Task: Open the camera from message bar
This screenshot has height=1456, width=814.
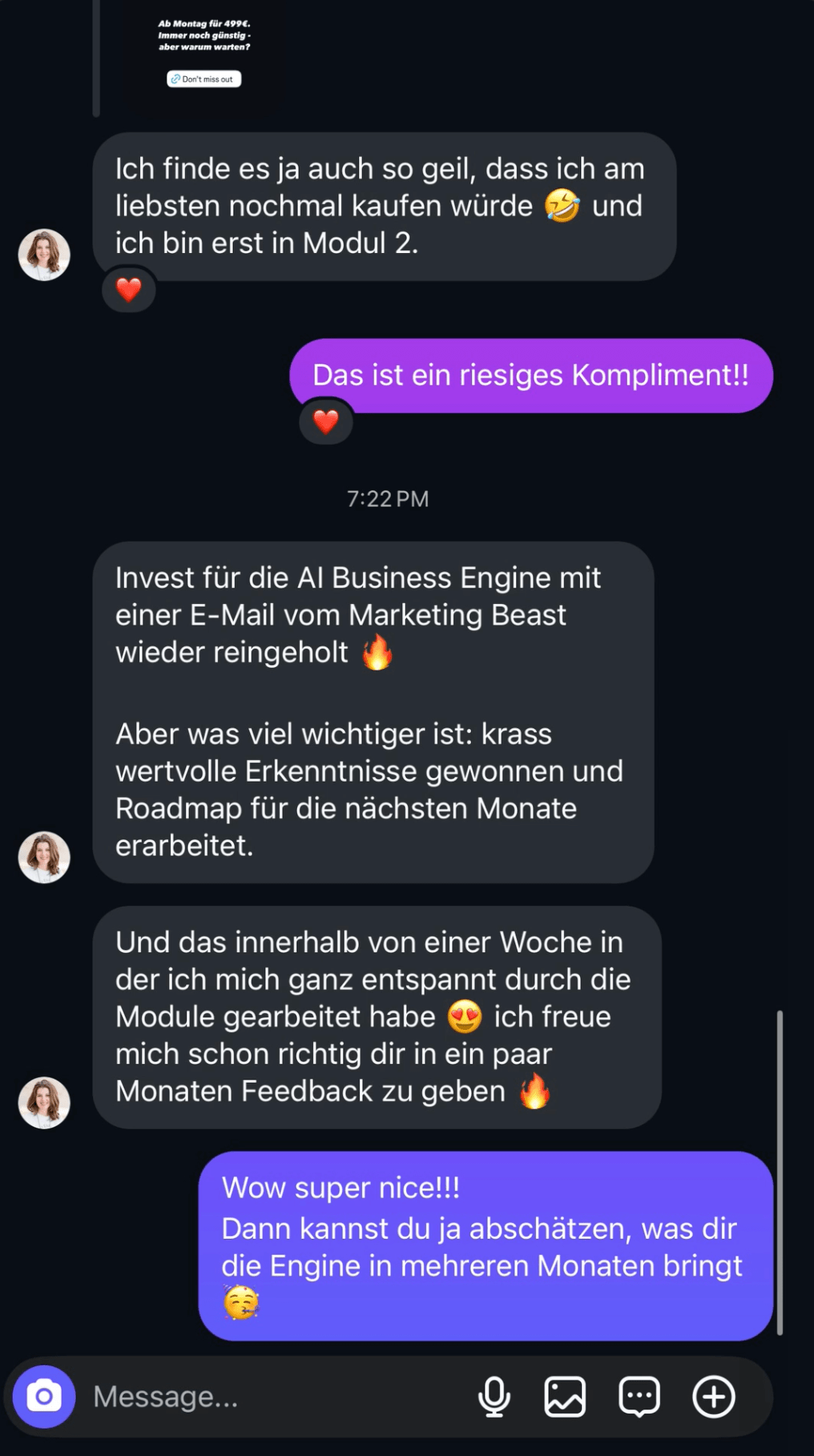Action: pos(44,1396)
